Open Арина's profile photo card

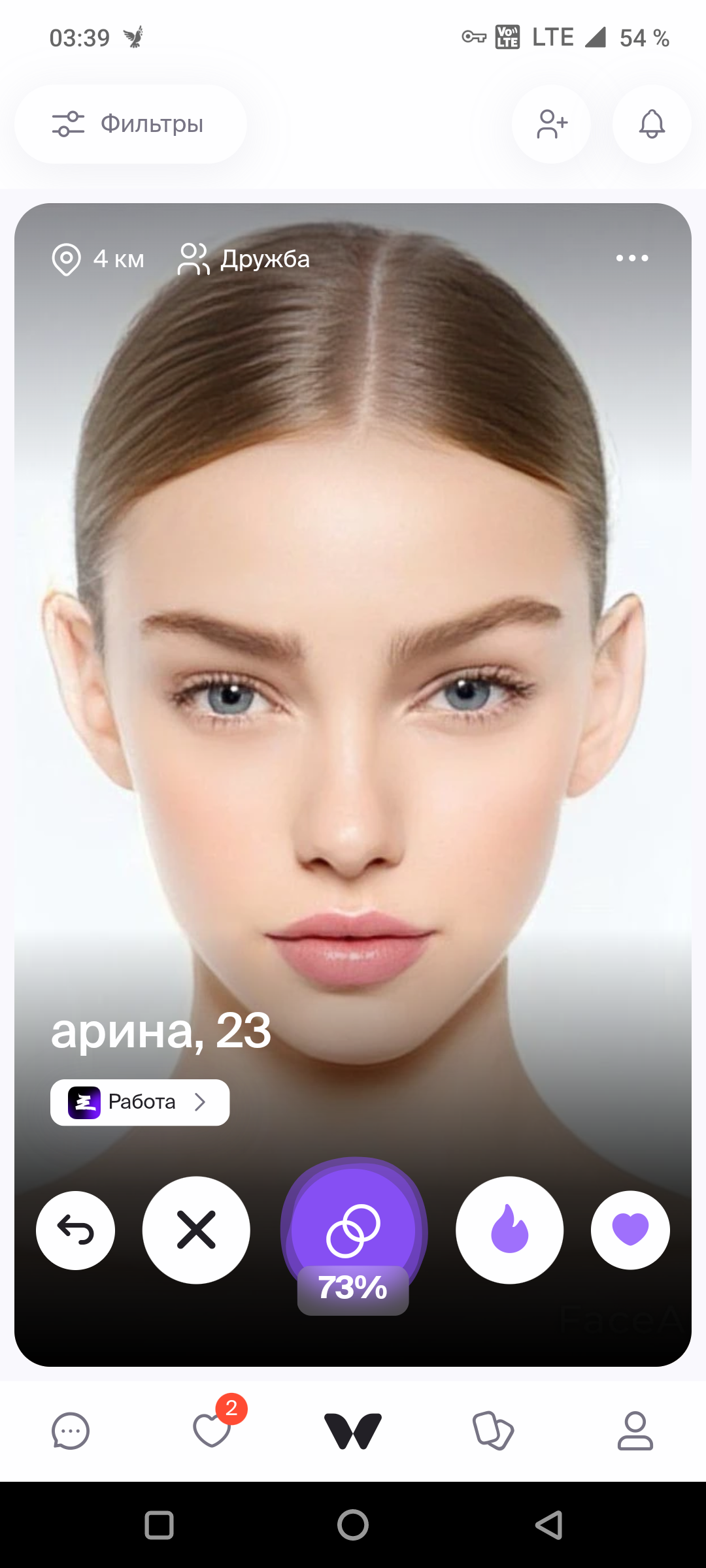pos(353,653)
